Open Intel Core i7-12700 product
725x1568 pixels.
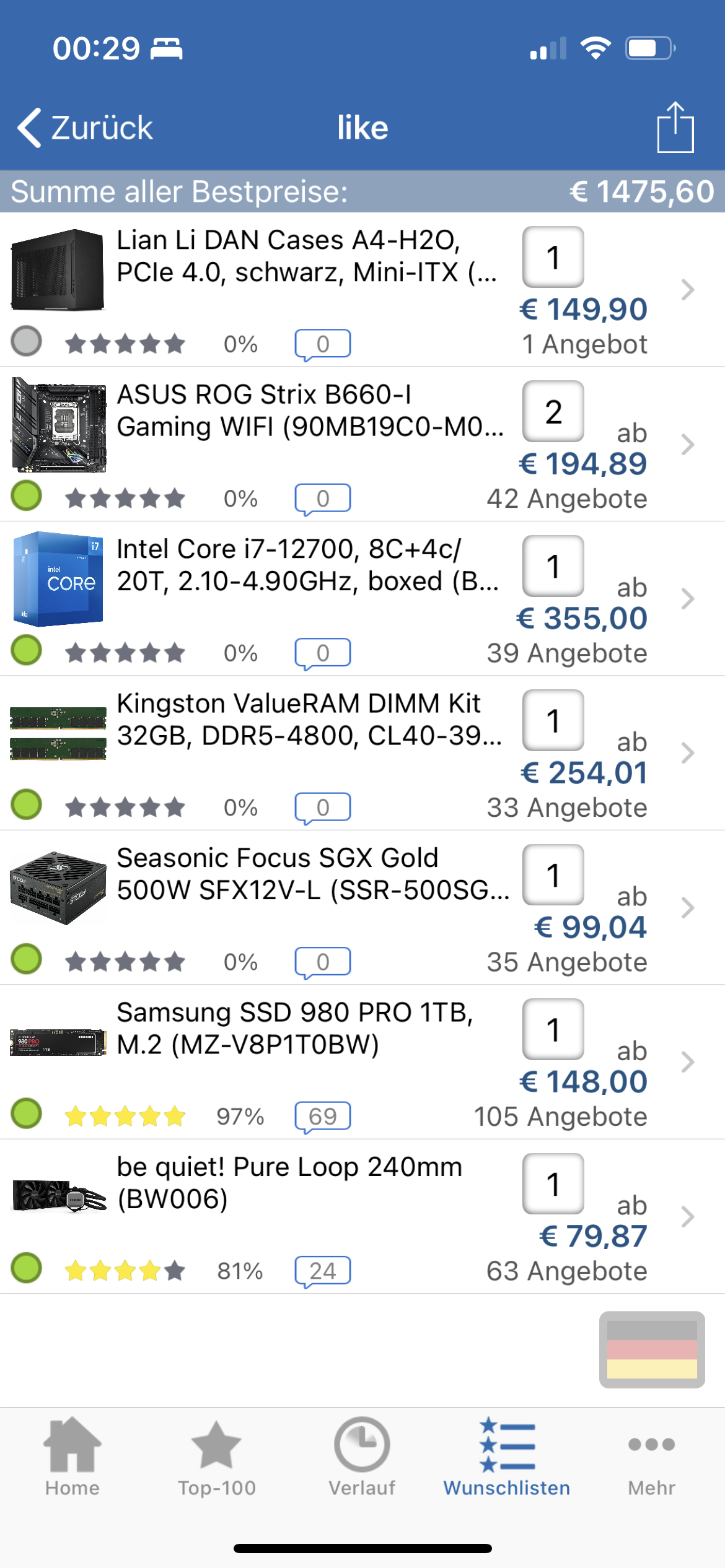tap(307, 565)
